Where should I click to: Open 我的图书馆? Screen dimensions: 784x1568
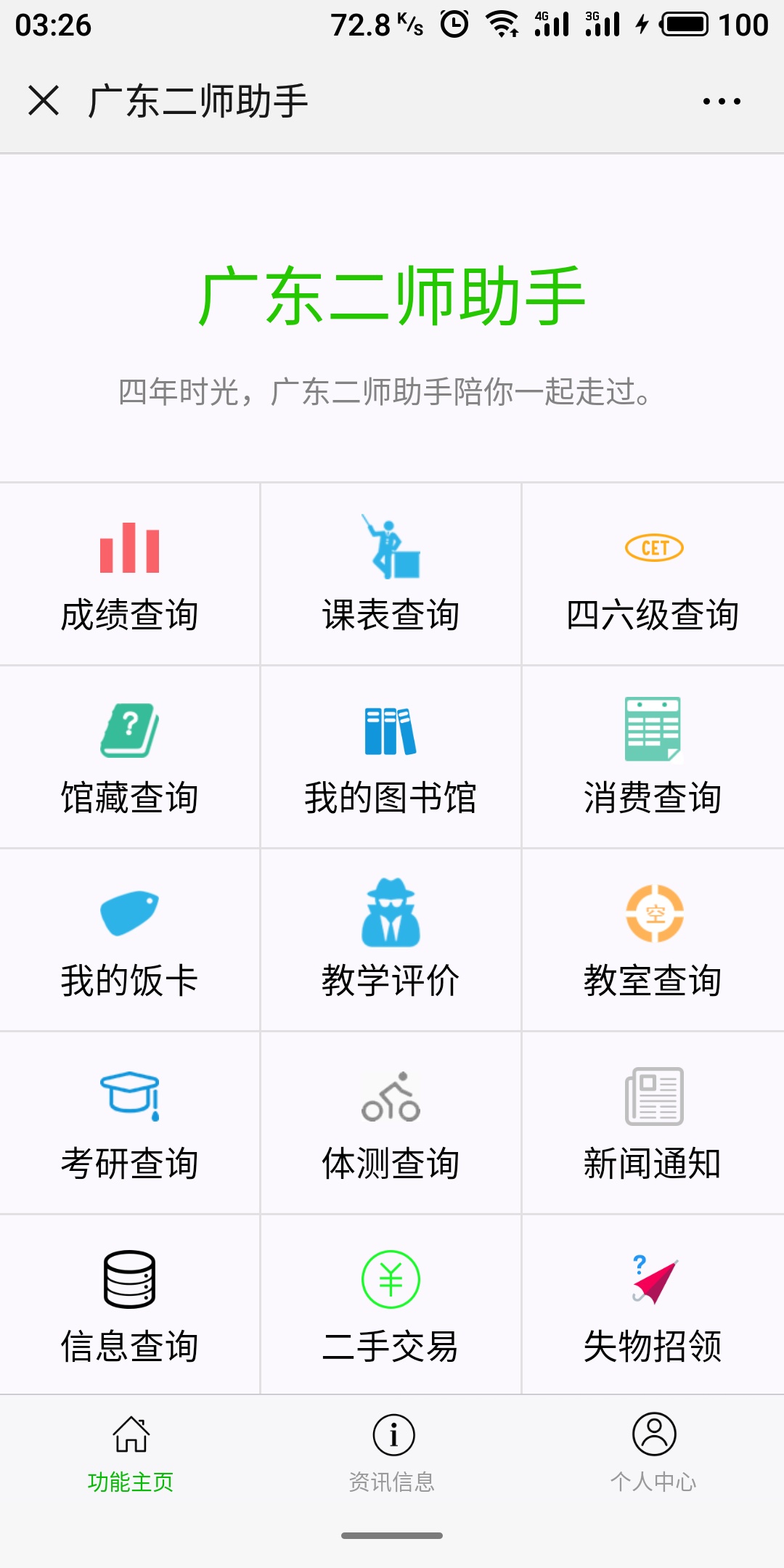tap(391, 758)
